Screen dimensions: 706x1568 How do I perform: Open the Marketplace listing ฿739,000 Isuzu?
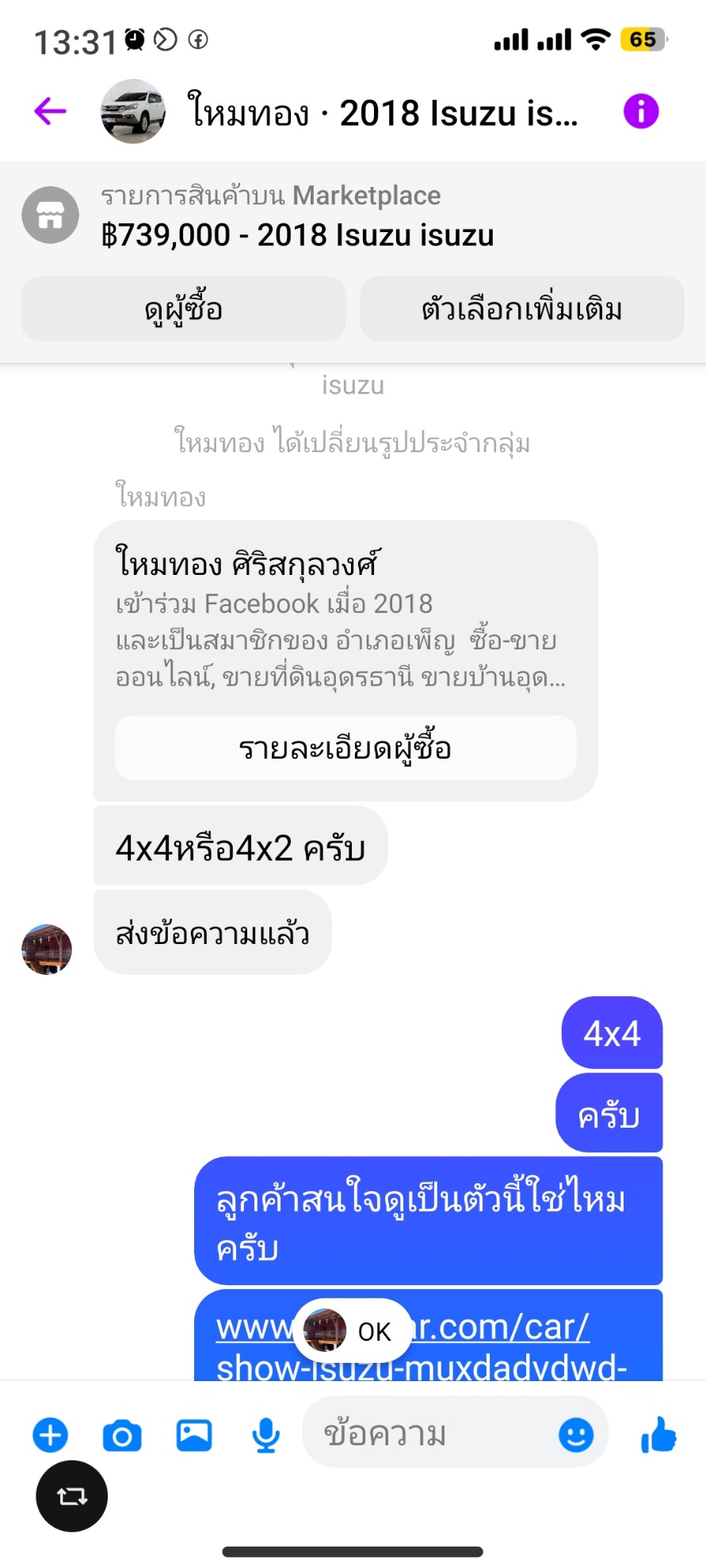point(297,216)
